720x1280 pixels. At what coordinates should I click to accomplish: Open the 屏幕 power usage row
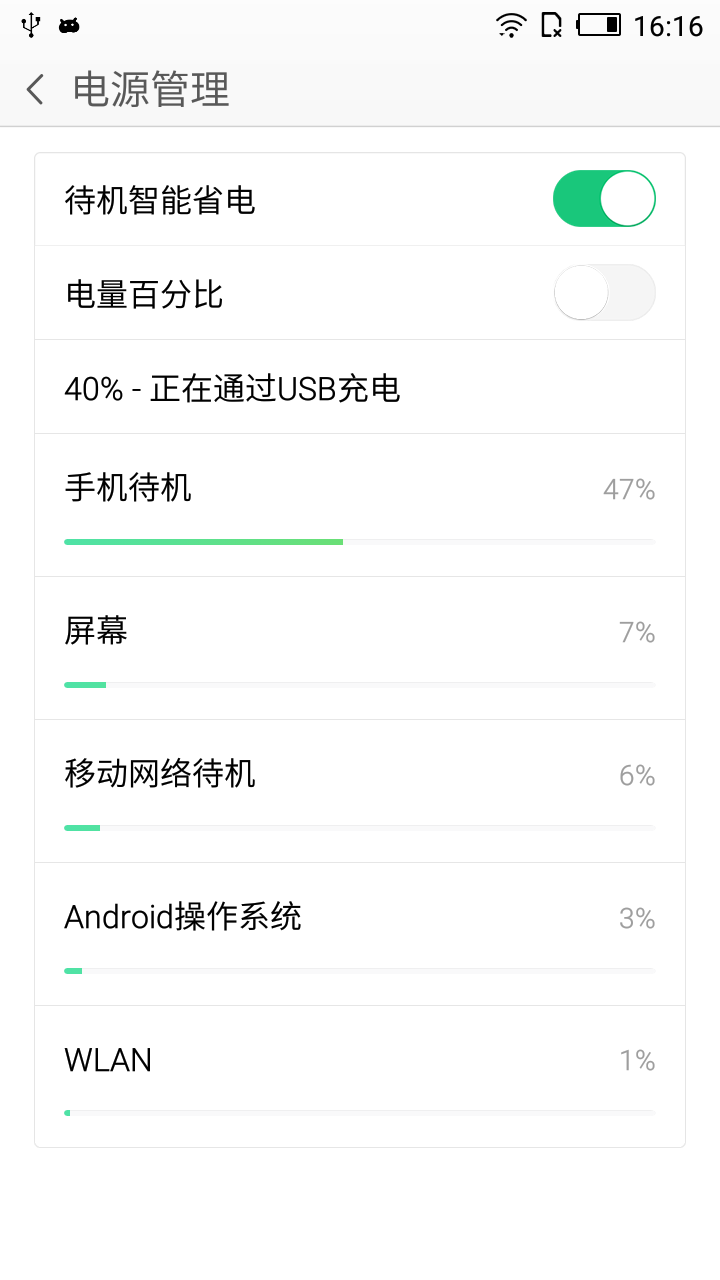pyautogui.click(x=360, y=648)
